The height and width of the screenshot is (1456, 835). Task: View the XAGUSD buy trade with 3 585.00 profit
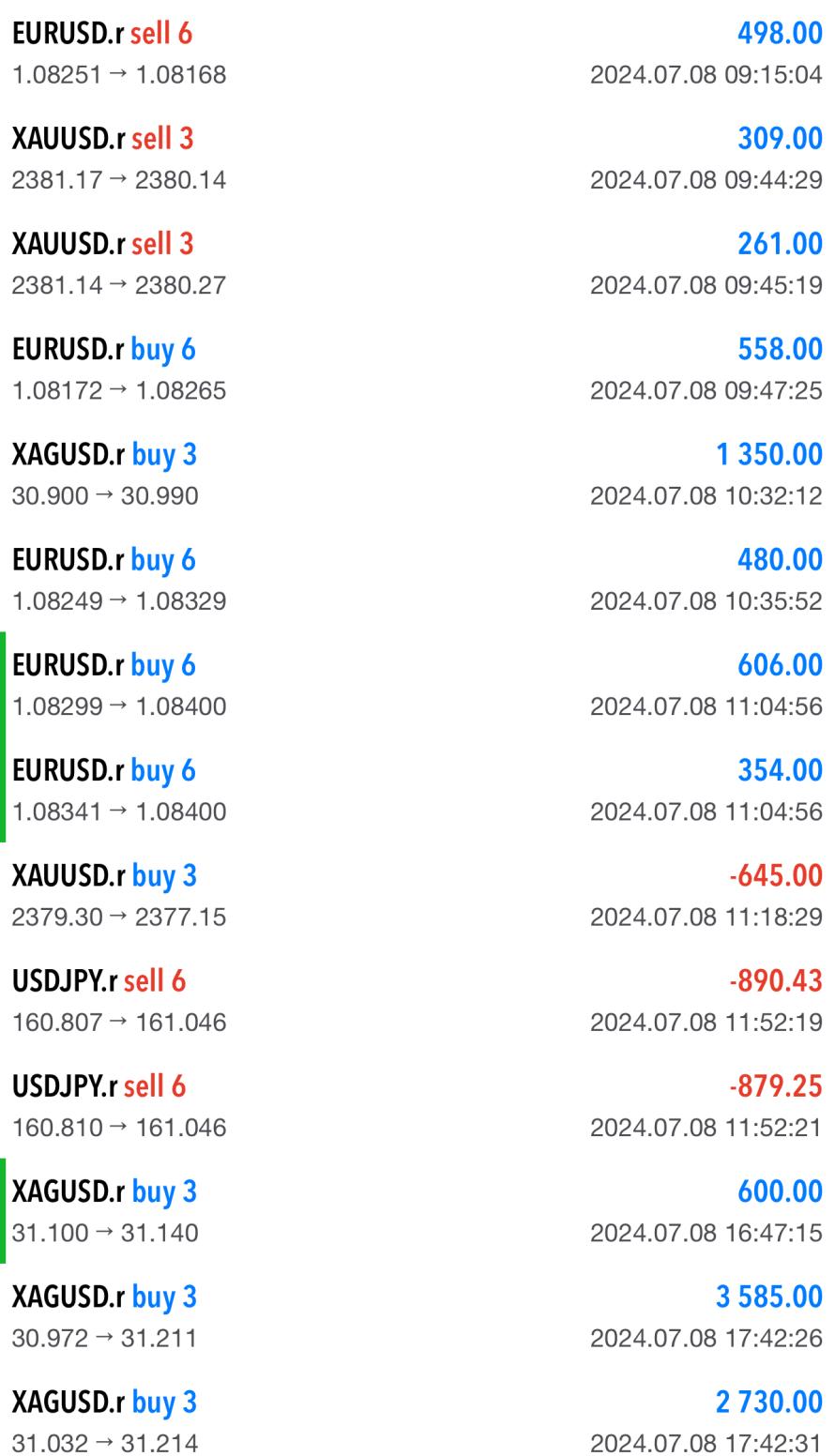pos(417,1316)
